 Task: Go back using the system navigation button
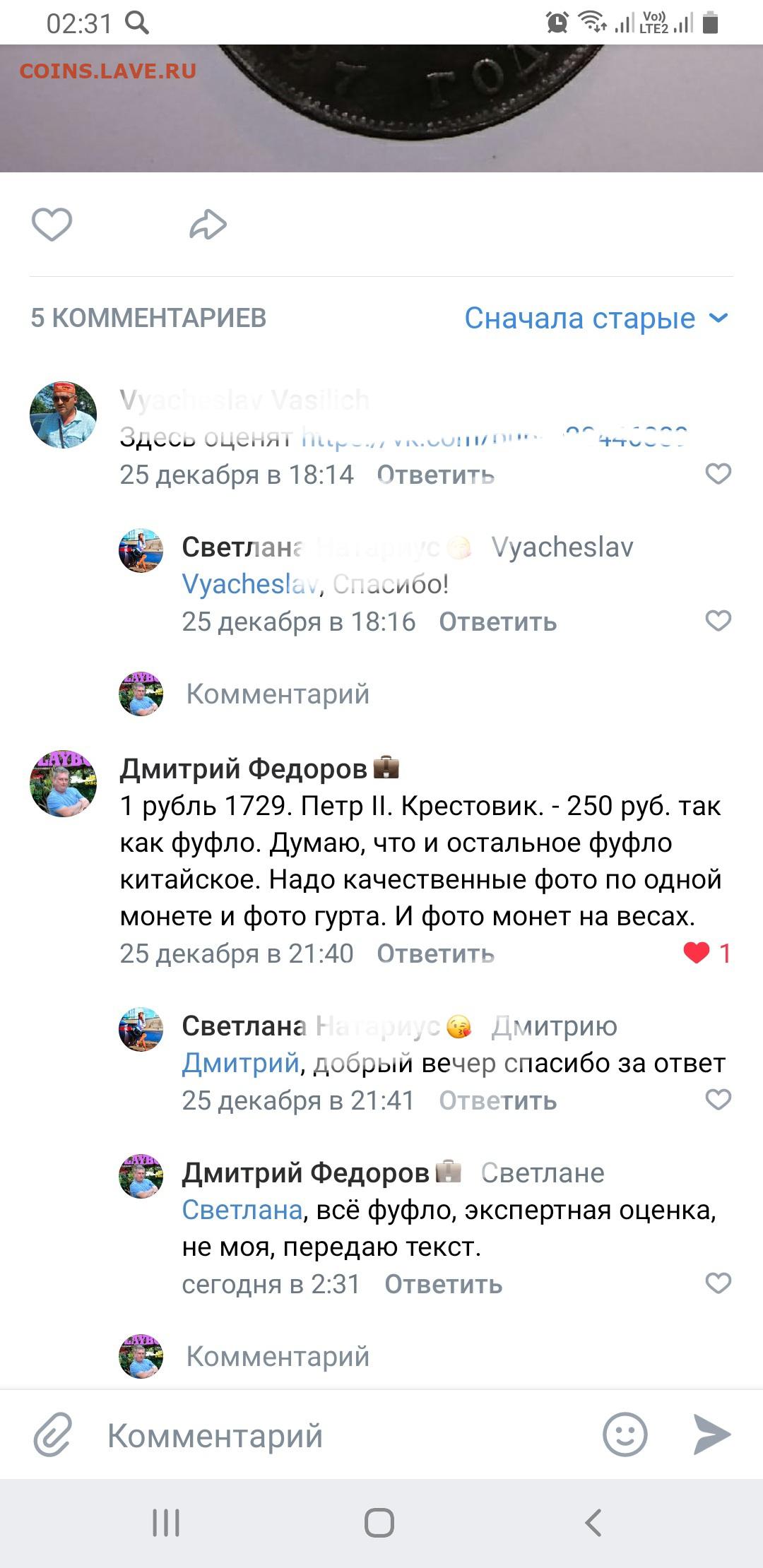click(x=593, y=1524)
